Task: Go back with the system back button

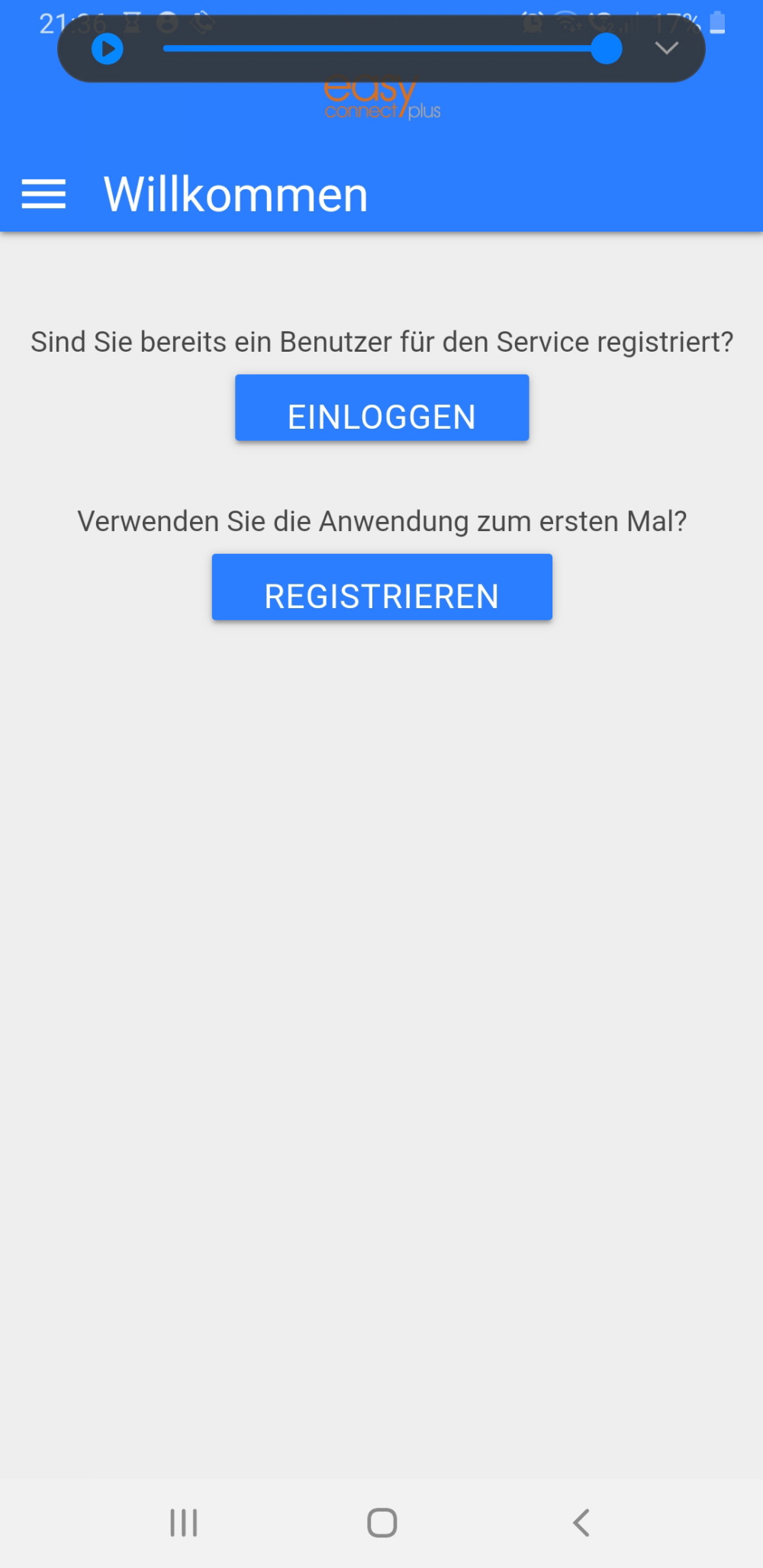Action: (x=581, y=1522)
